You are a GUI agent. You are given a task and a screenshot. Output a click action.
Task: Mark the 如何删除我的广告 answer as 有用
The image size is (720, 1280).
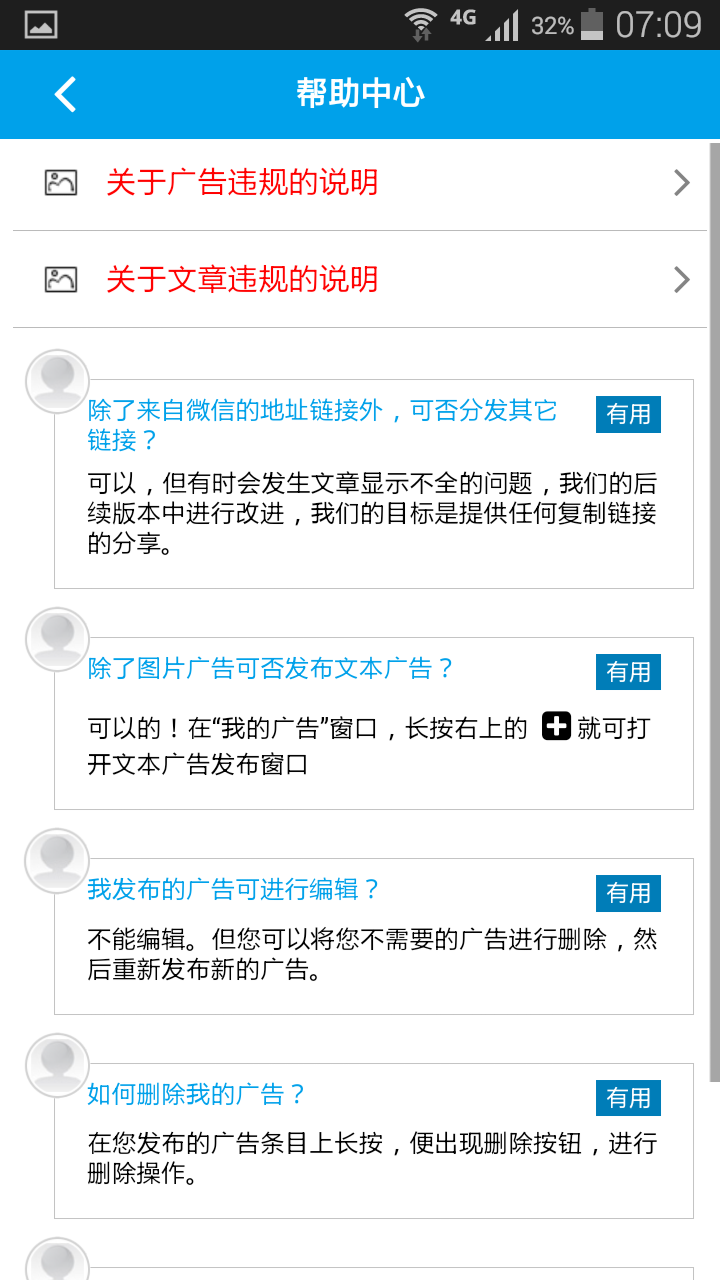pos(628,1098)
